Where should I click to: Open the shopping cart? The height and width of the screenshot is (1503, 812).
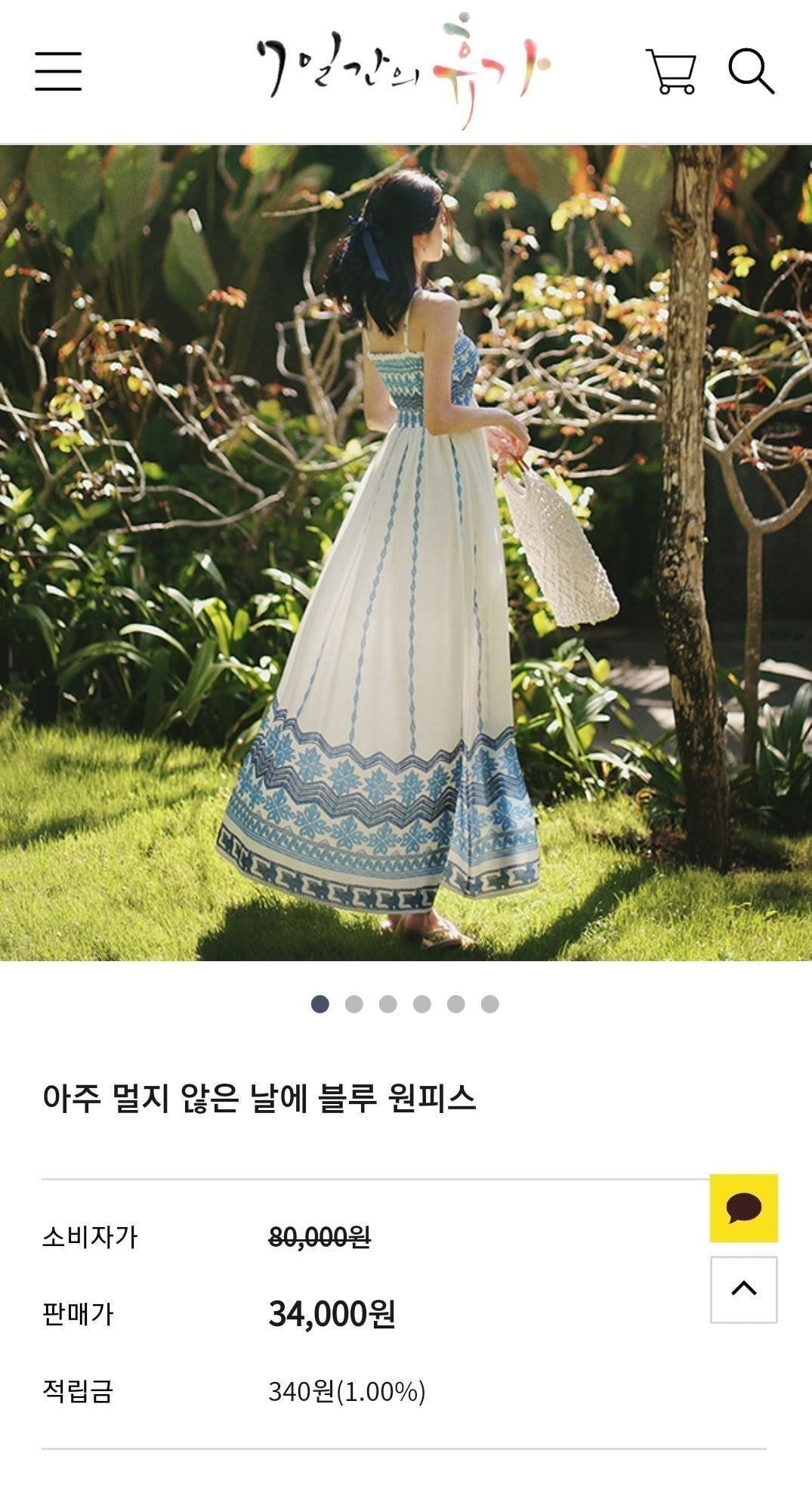(671, 72)
